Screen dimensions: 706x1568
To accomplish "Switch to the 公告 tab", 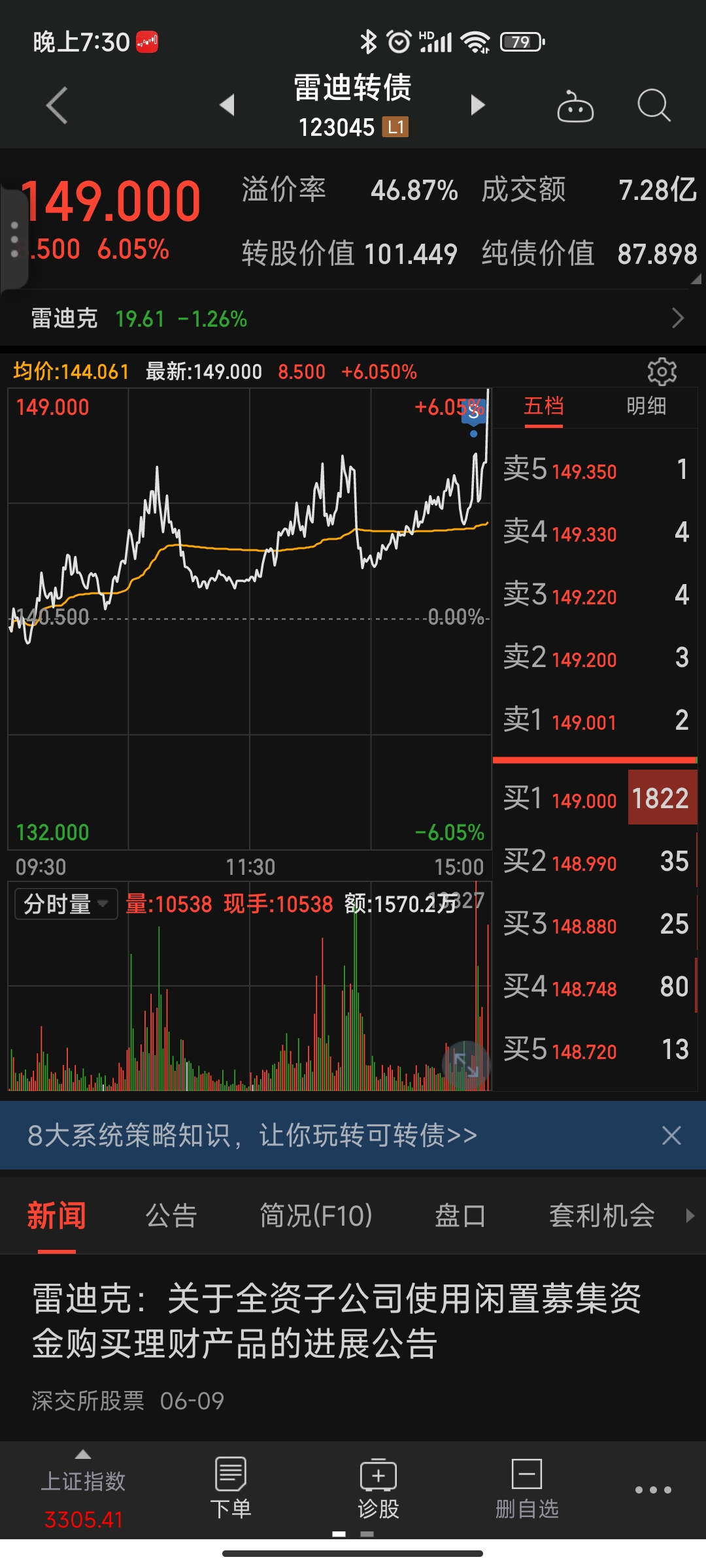I will click(171, 1216).
